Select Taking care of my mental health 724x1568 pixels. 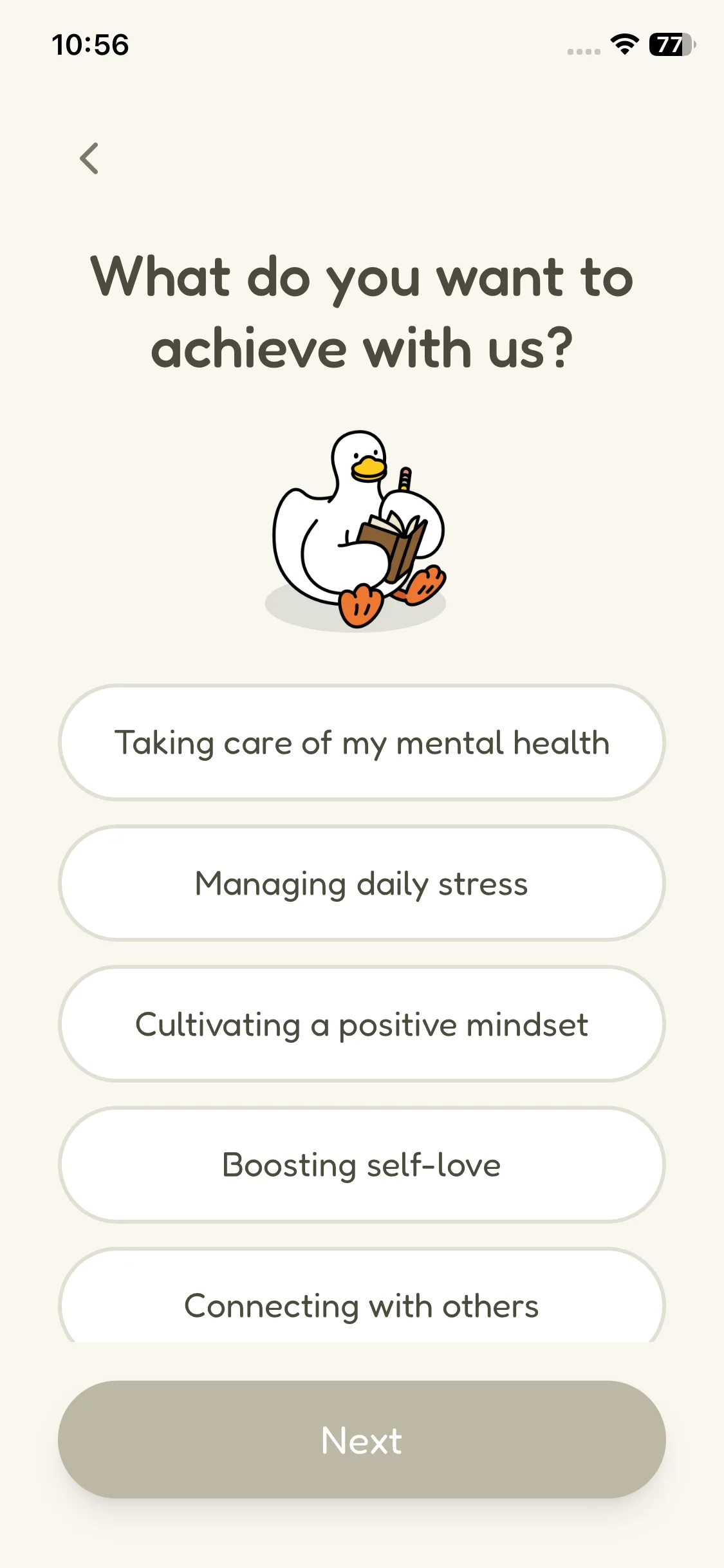coord(362,743)
